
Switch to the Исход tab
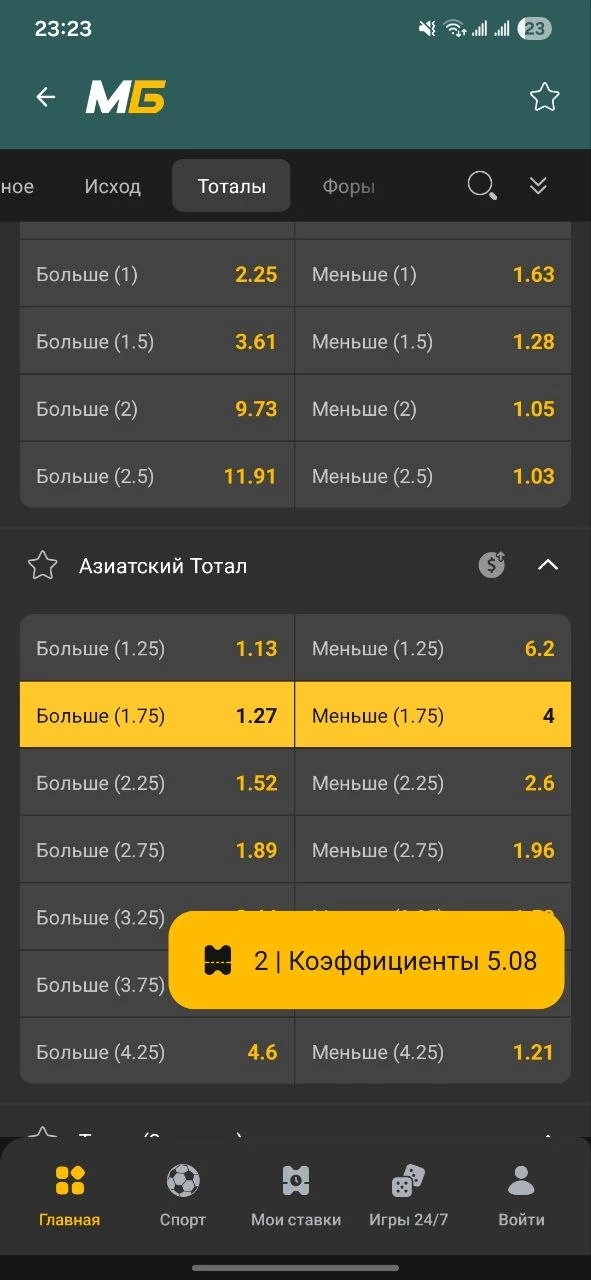coord(113,186)
